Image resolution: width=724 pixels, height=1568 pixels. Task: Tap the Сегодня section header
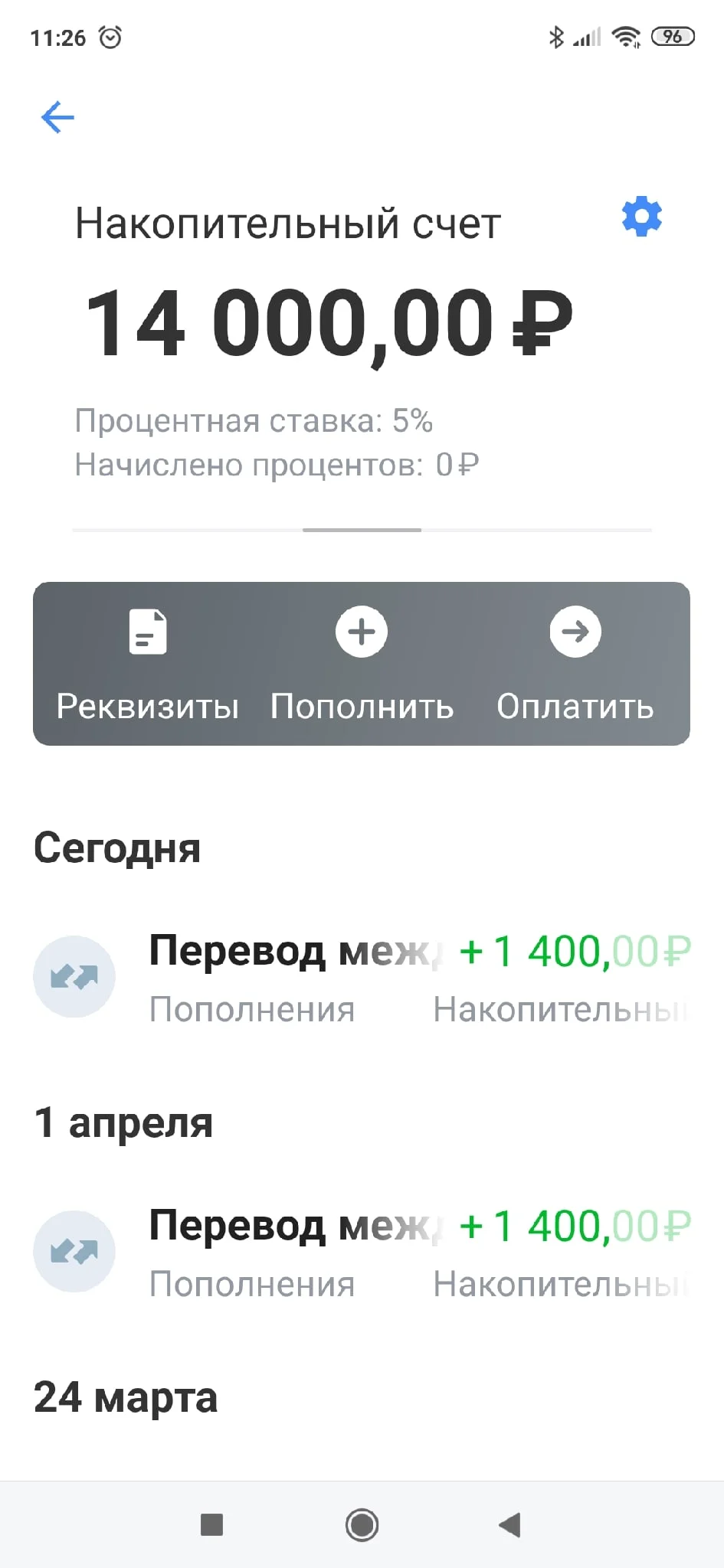click(x=118, y=848)
